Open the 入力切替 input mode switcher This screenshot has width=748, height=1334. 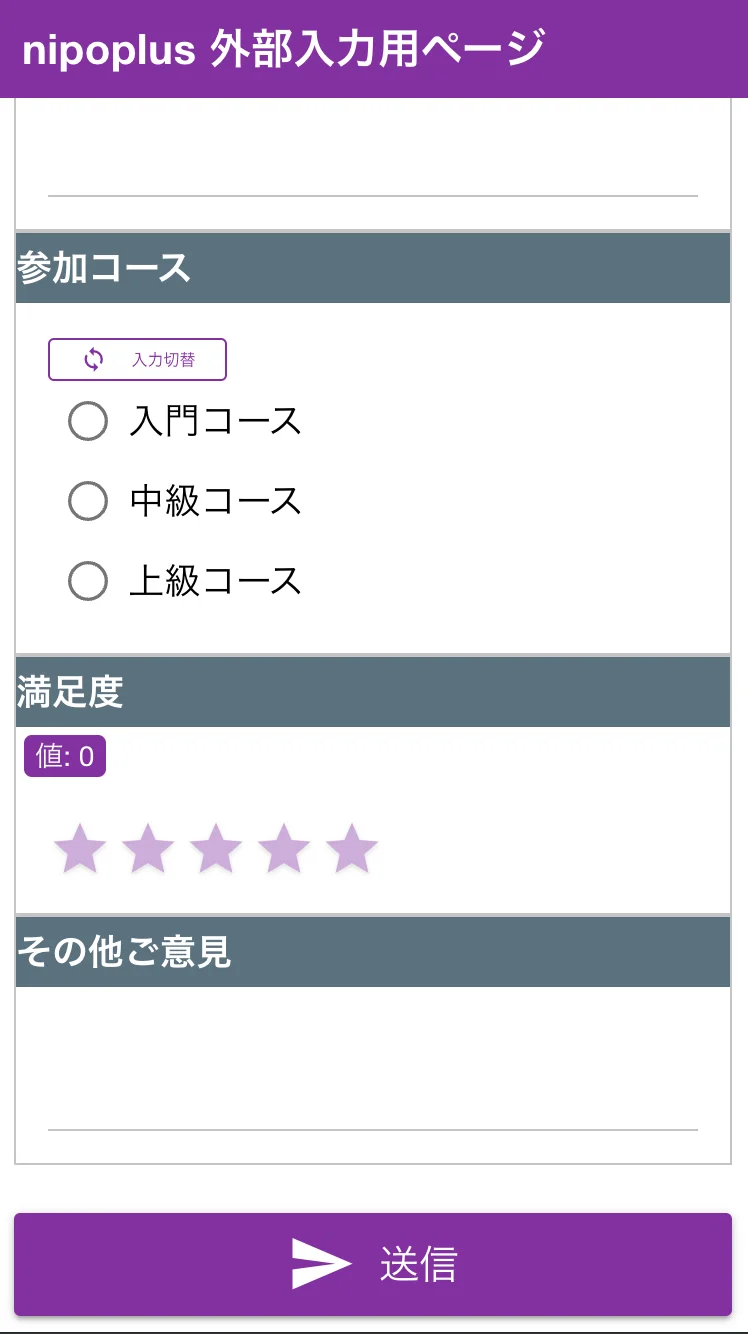[137, 358]
